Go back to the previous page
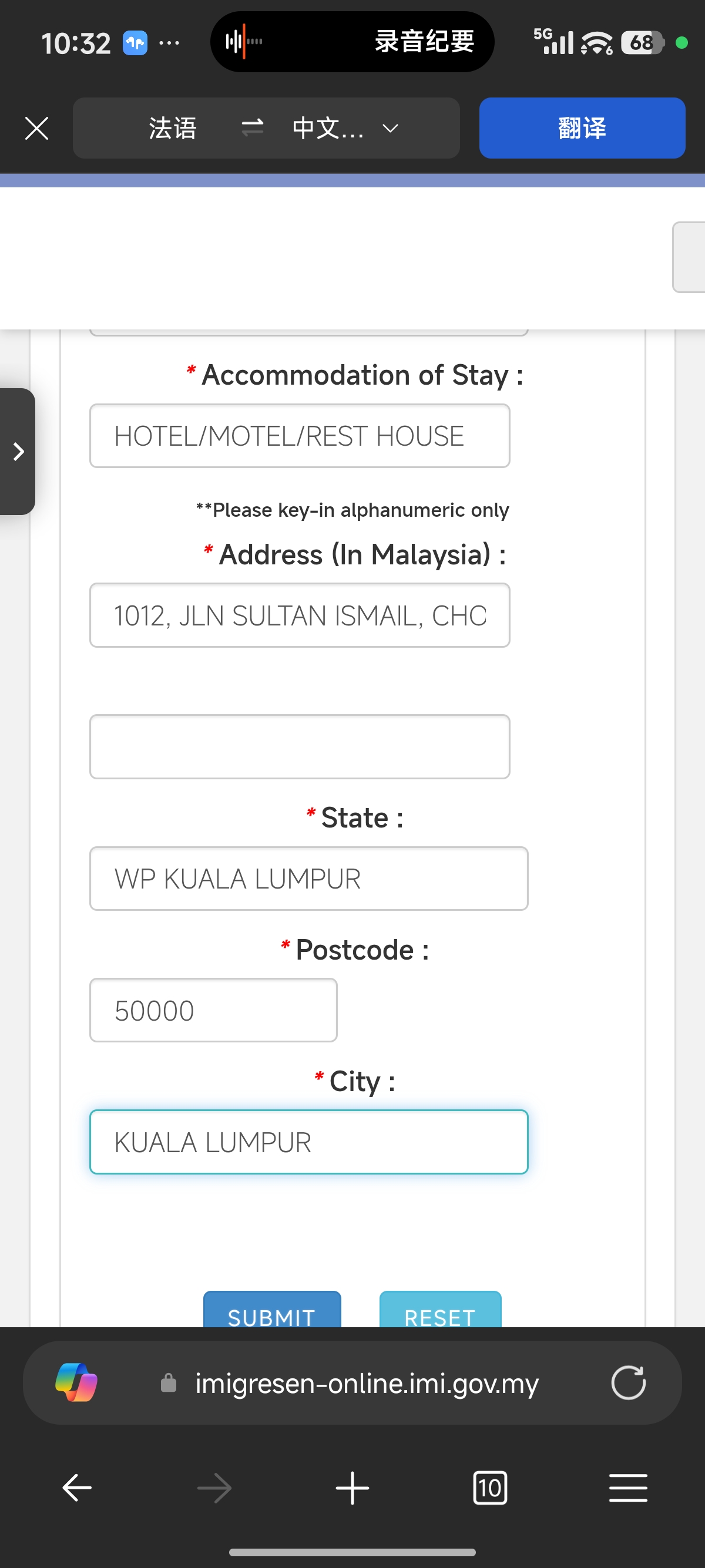Image resolution: width=705 pixels, height=1568 pixels. pos(78,1488)
